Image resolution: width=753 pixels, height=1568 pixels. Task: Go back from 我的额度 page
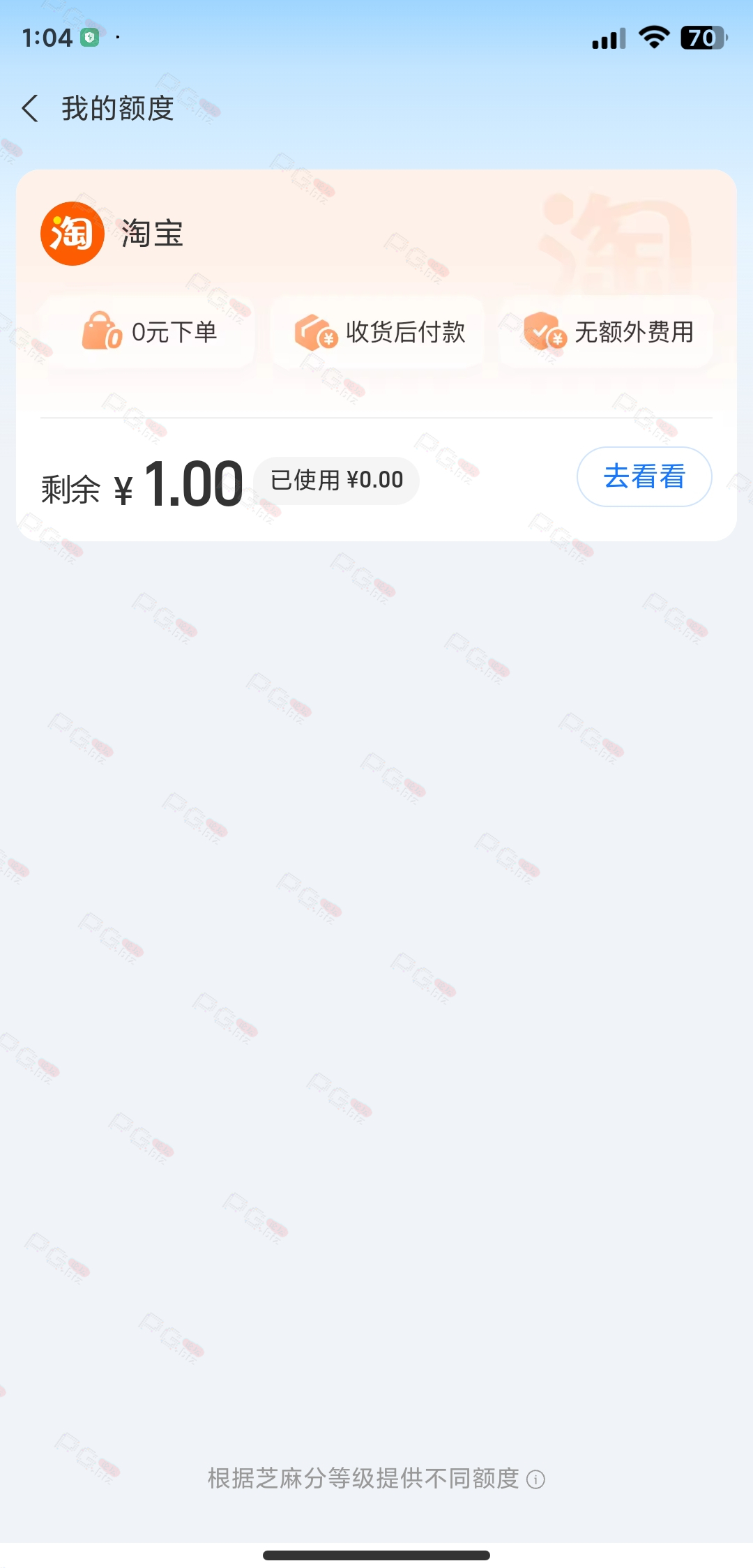click(30, 109)
